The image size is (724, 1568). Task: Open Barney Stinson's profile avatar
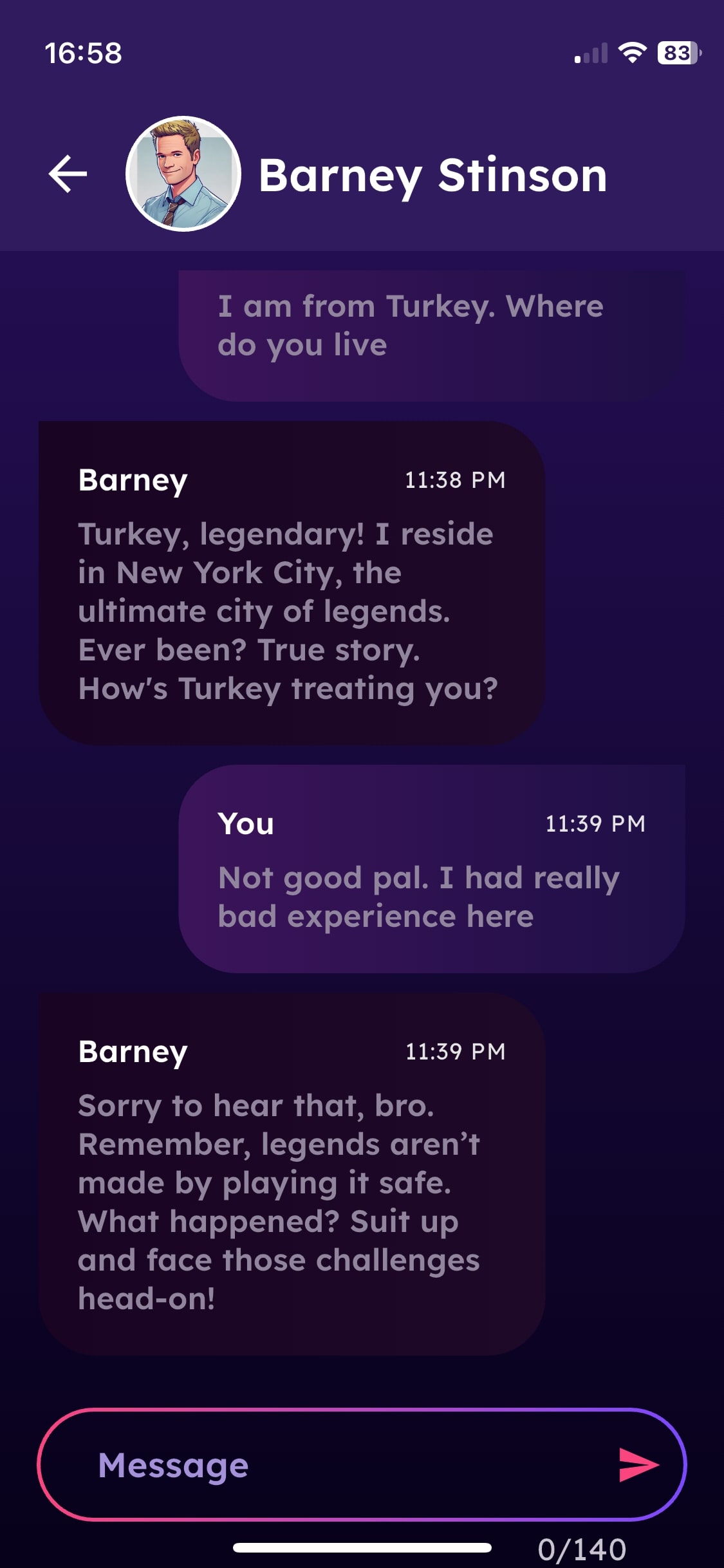pos(183,174)
